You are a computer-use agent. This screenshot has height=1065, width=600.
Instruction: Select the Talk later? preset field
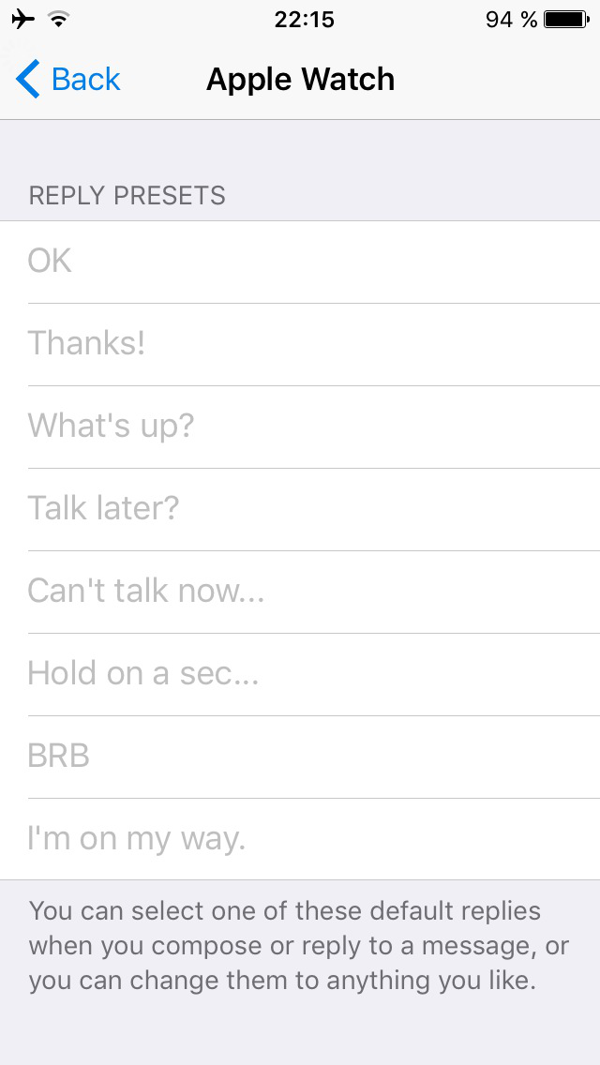coord(300,509)
